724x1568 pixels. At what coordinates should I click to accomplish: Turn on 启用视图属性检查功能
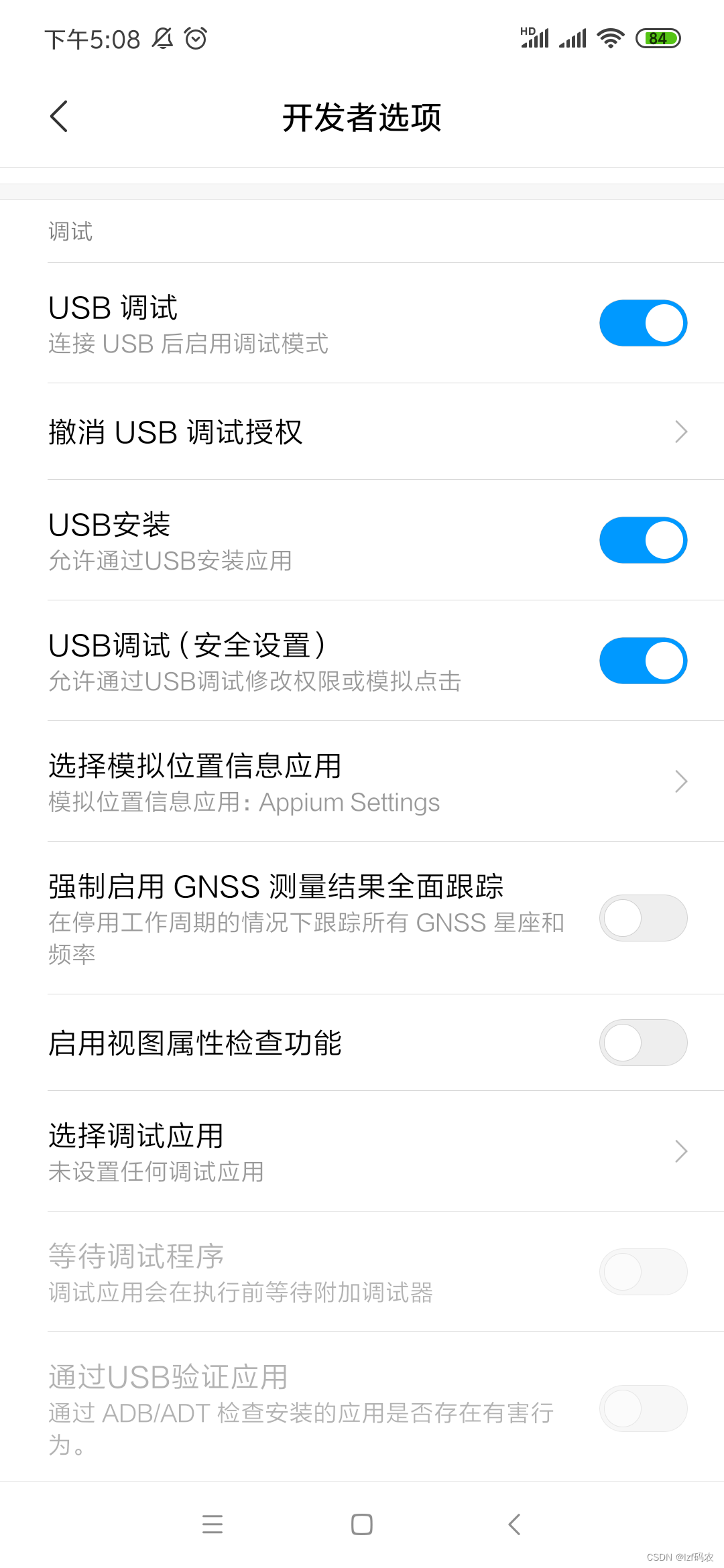coord(642,1043)
